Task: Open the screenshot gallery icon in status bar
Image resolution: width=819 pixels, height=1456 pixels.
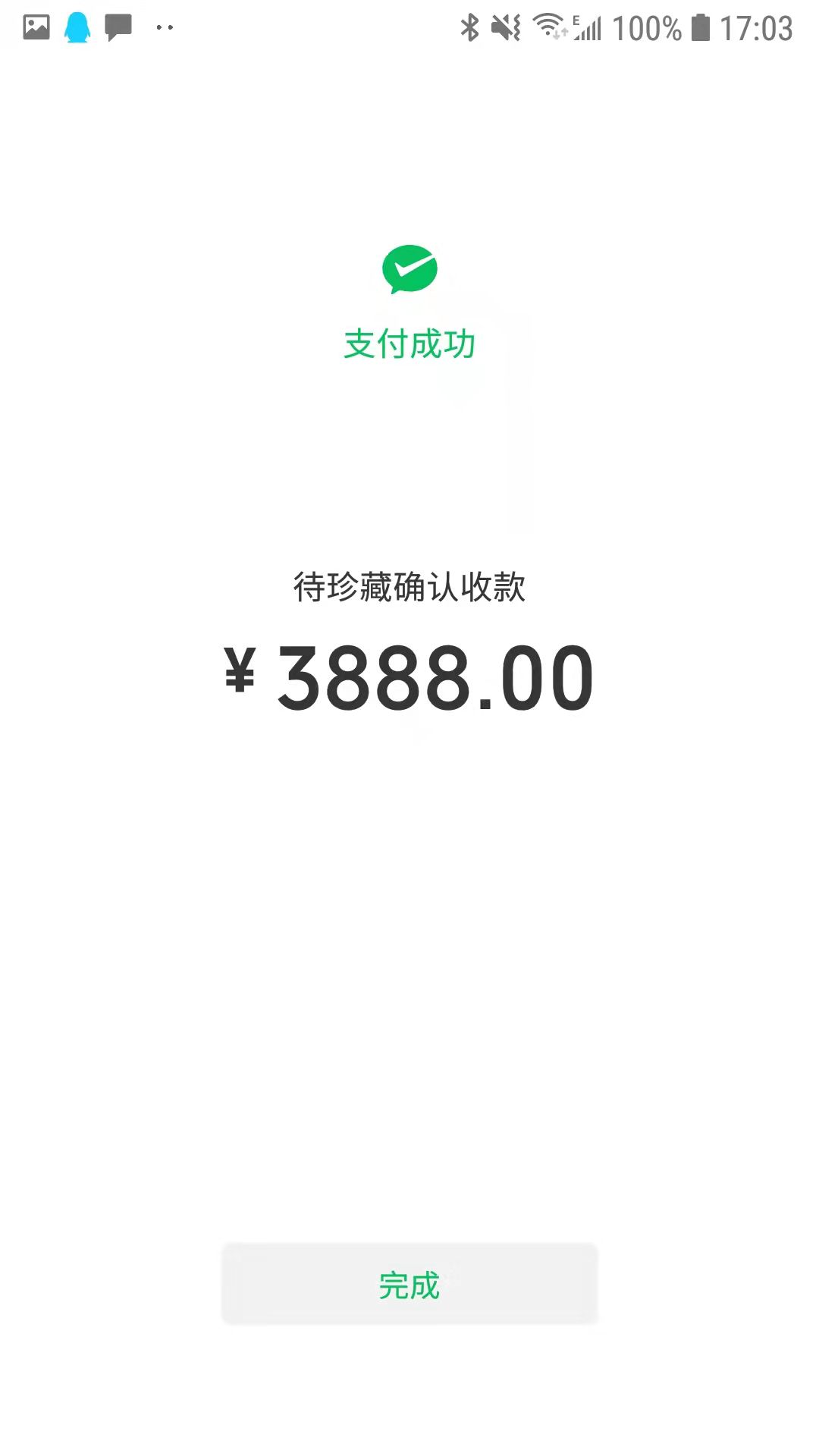Action: coord(34,29)
